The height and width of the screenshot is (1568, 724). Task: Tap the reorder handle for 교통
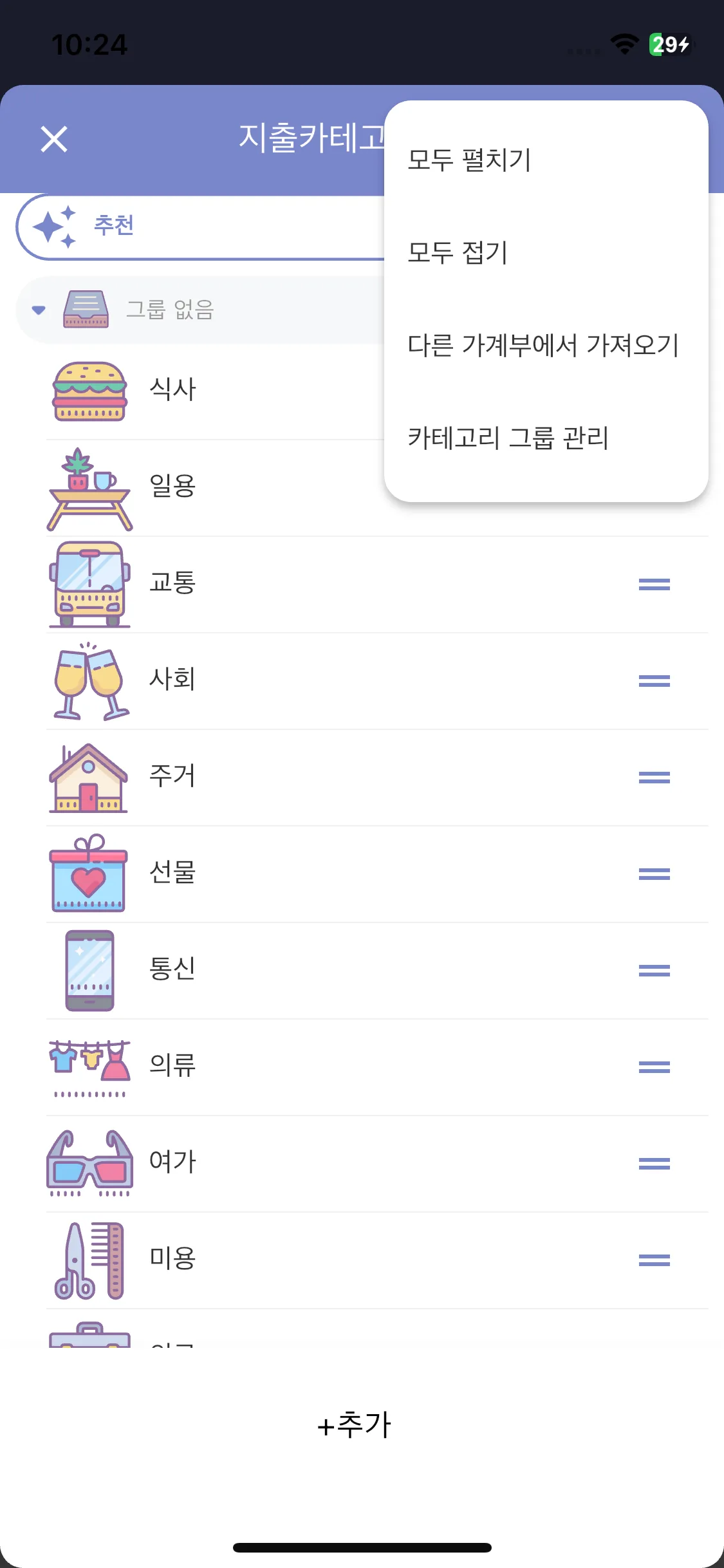[x=654, y=584]
